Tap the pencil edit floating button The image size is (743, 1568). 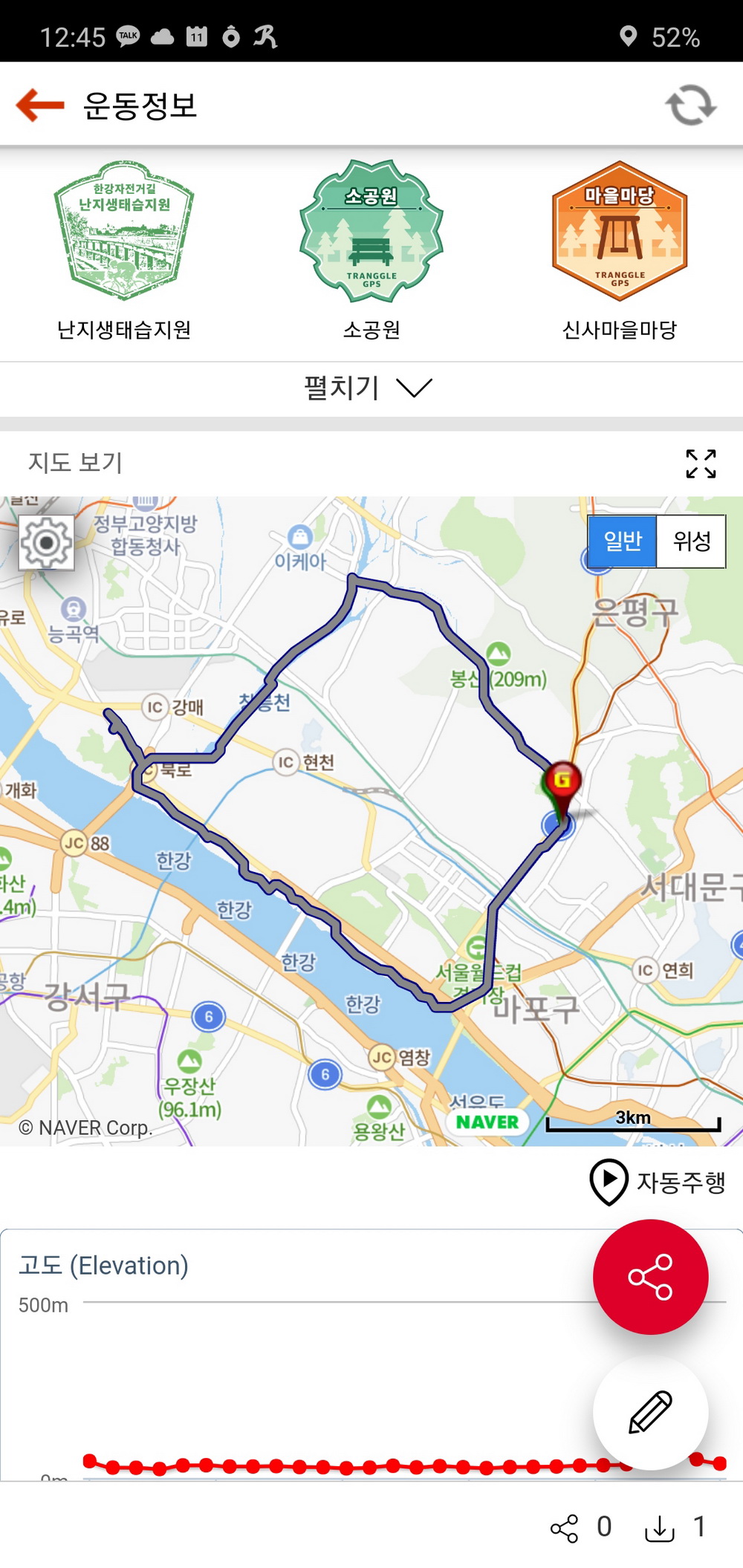(x=650, y=1412)
